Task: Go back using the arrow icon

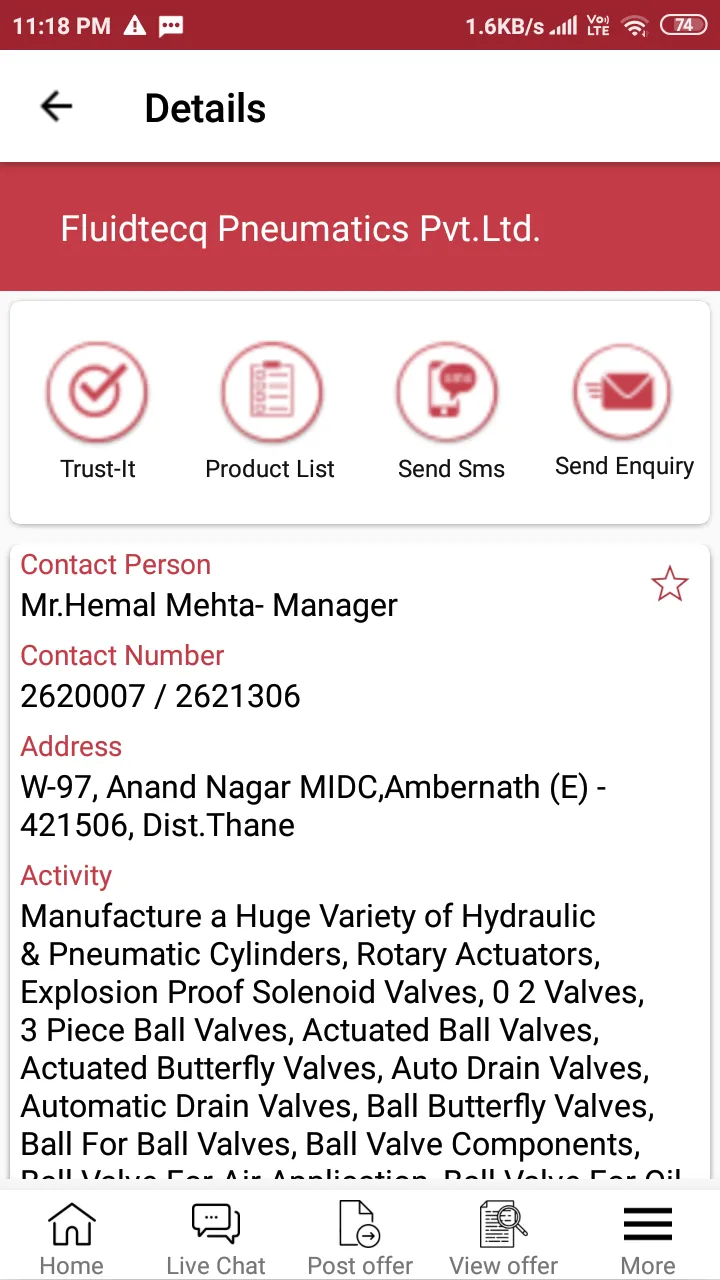Action: (x=57, y=107)
